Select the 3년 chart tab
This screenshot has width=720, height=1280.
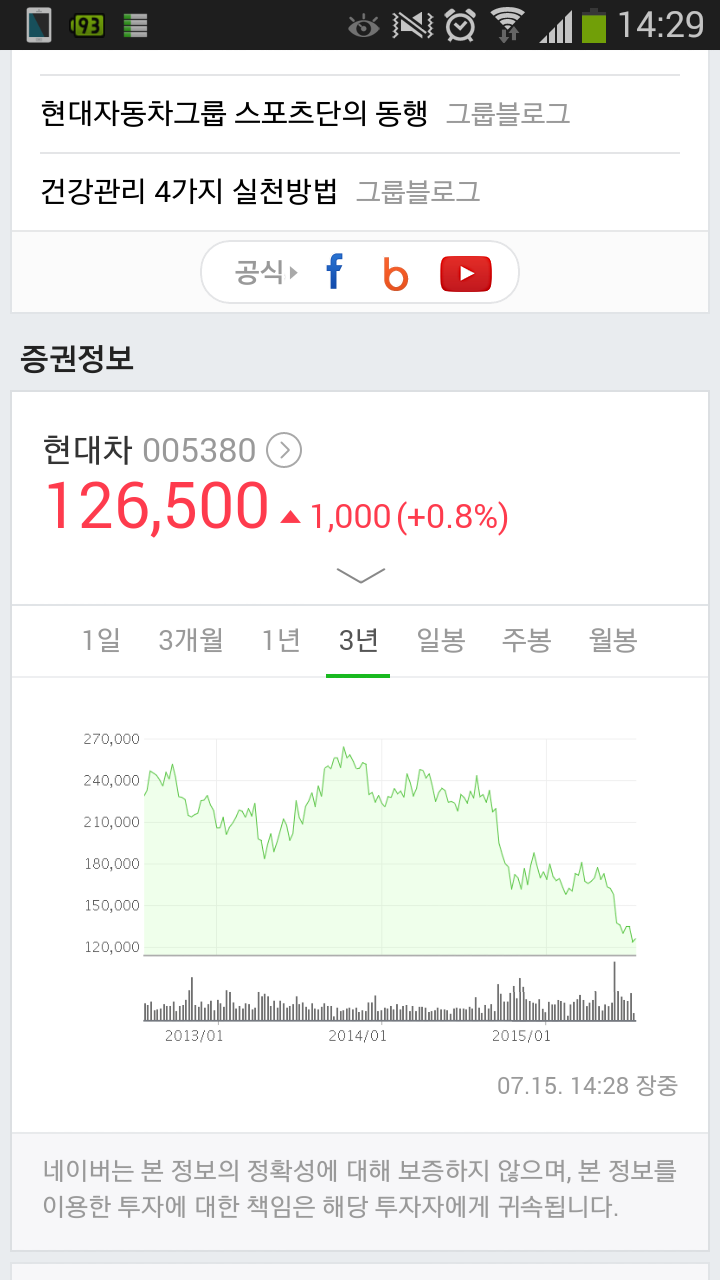pos(358,641)
